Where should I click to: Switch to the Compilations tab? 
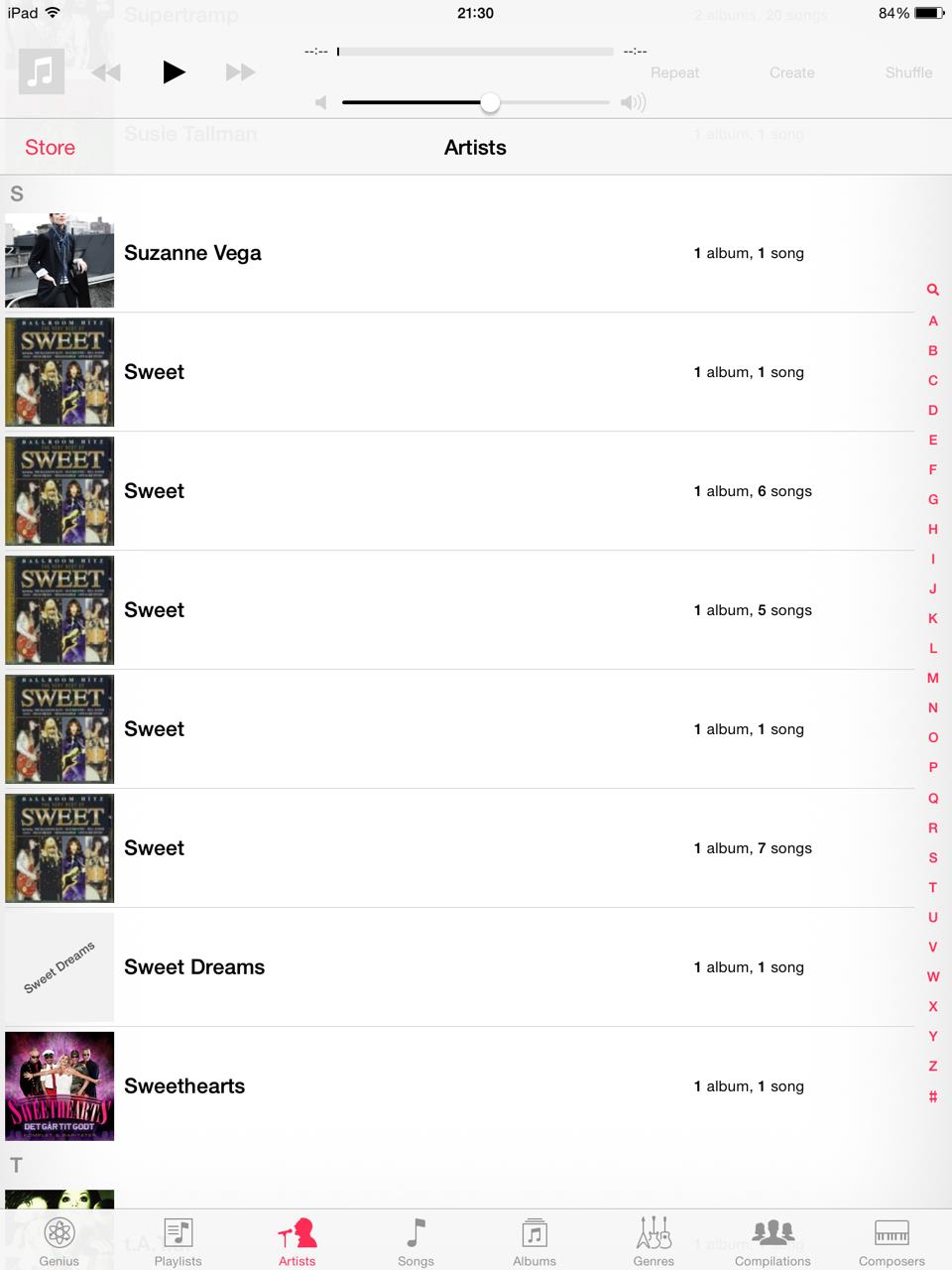[773, 1241]
